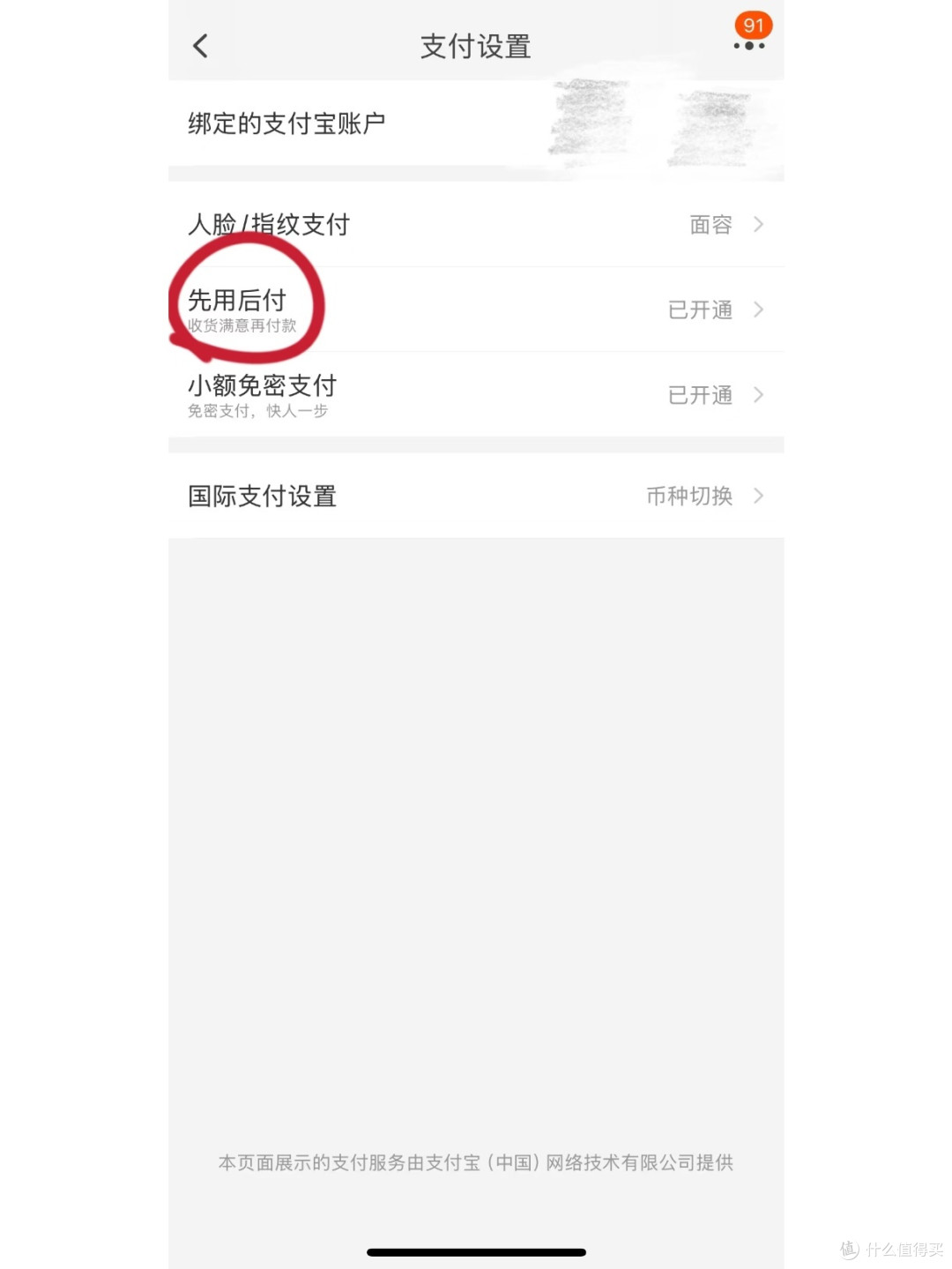
Task: Open the three-dot more menu
Action: [748, 46]
